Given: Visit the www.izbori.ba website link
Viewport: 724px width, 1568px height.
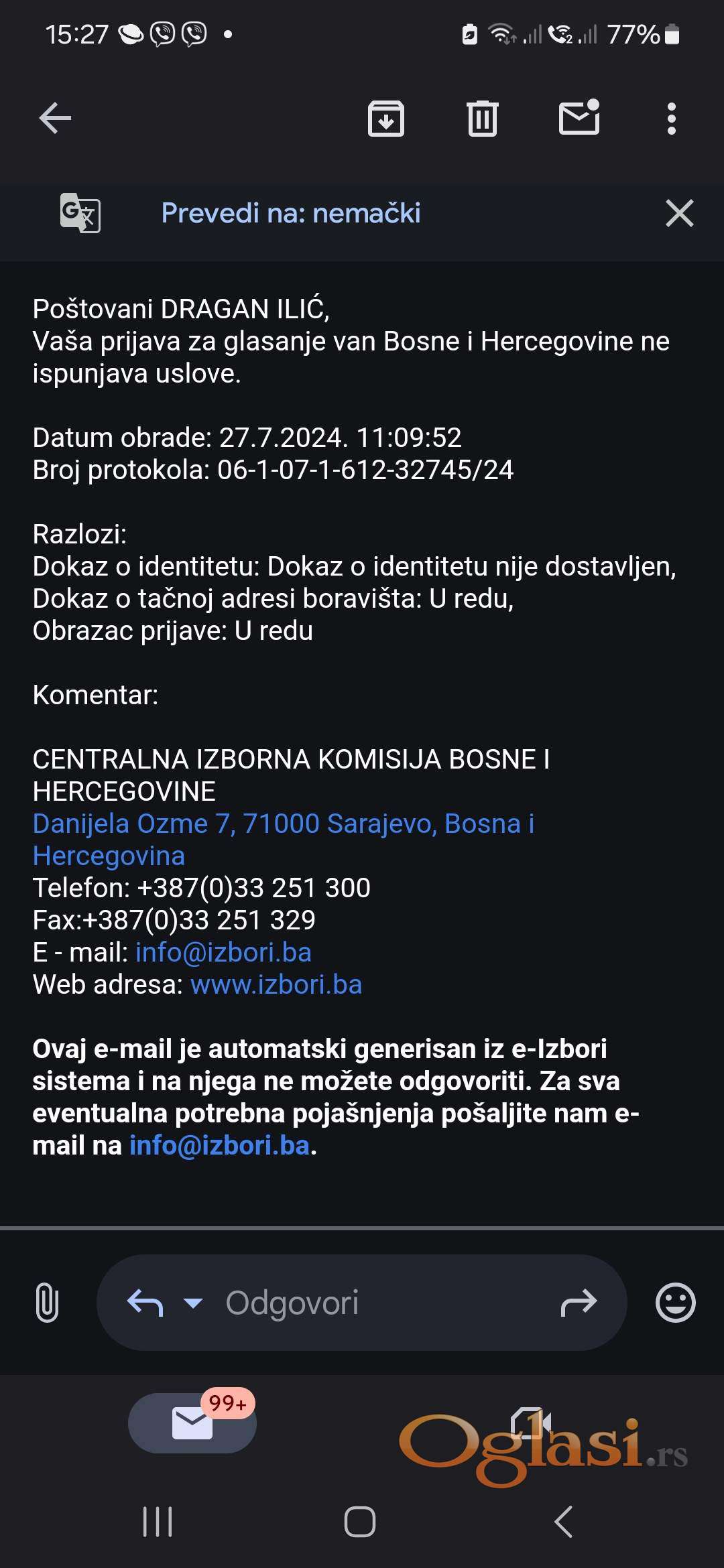Looking at the screenshot, I should click(x=276, y=984).
